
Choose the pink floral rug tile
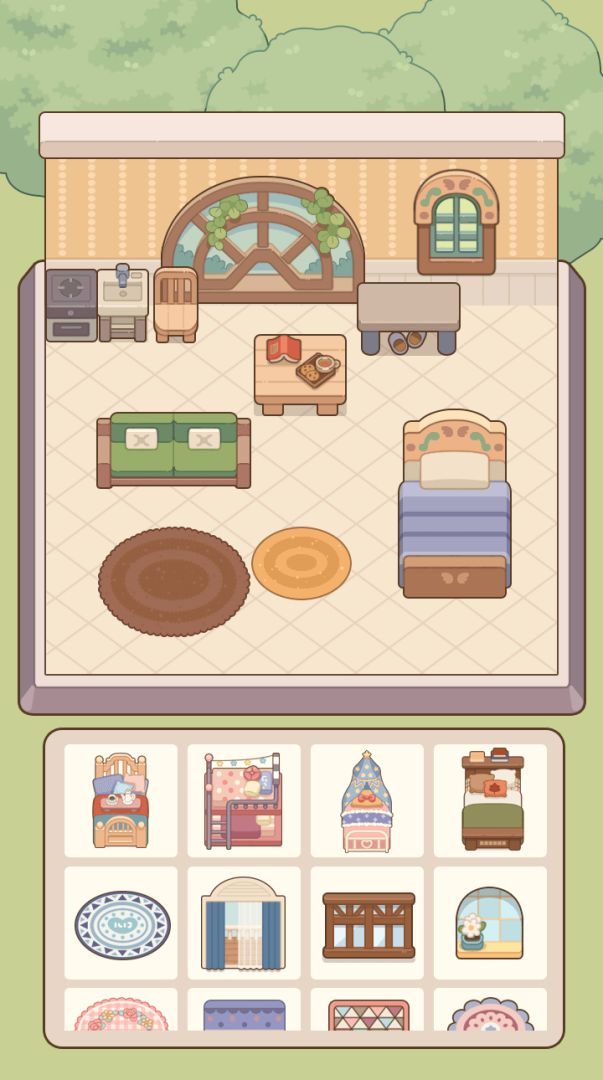[121, 1012]
